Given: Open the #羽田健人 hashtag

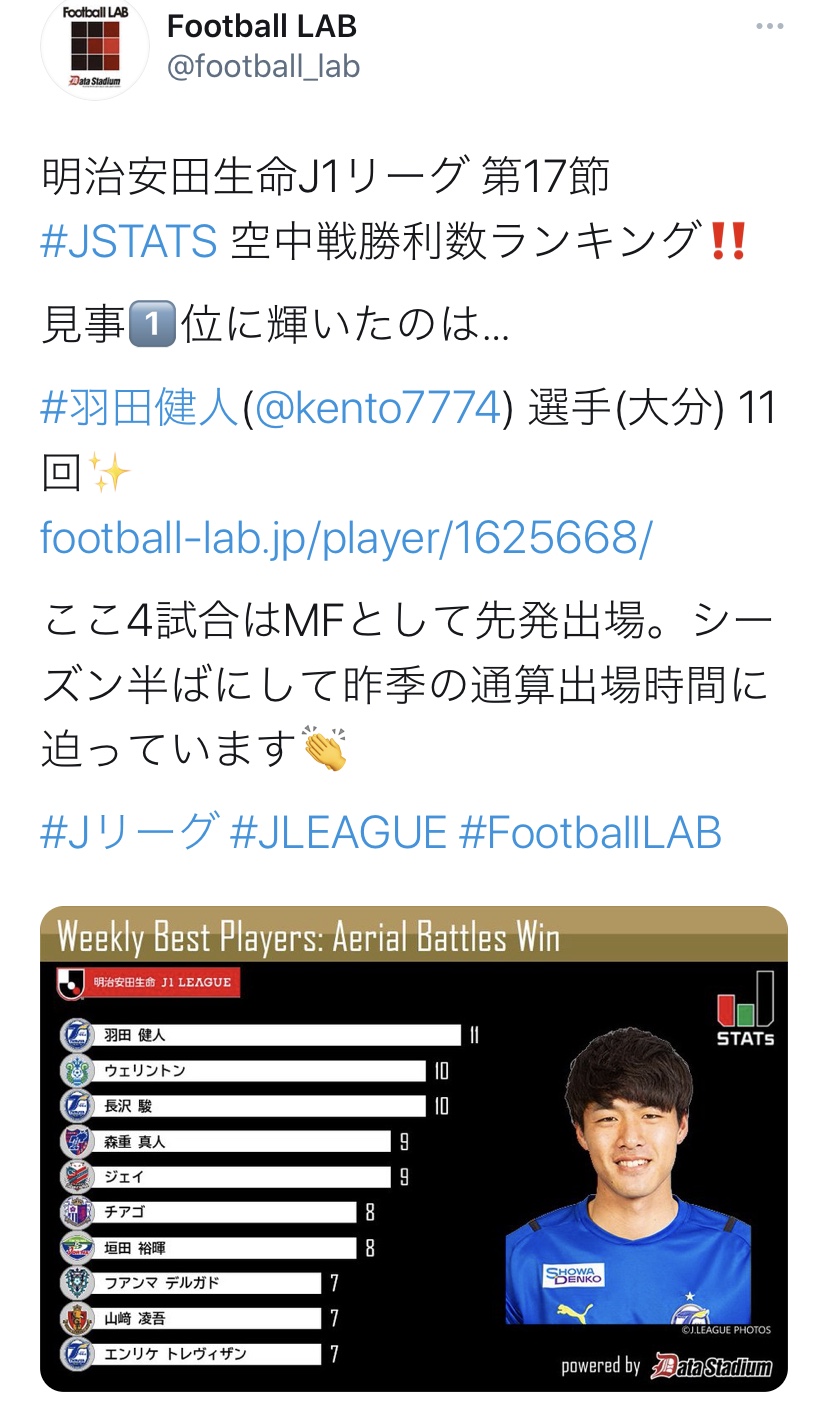Looking at the screenshot, I should [140, 408].
